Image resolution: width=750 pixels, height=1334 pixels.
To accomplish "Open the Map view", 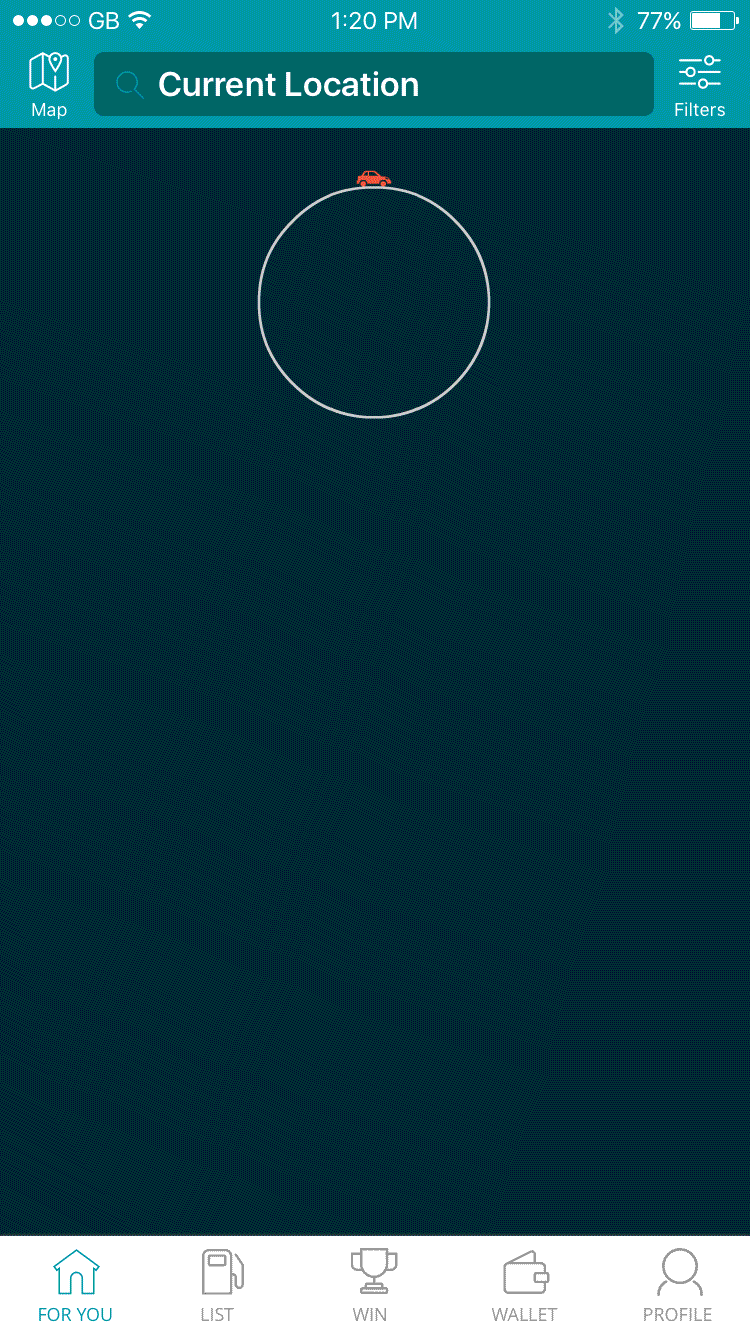I will point(49,85).
